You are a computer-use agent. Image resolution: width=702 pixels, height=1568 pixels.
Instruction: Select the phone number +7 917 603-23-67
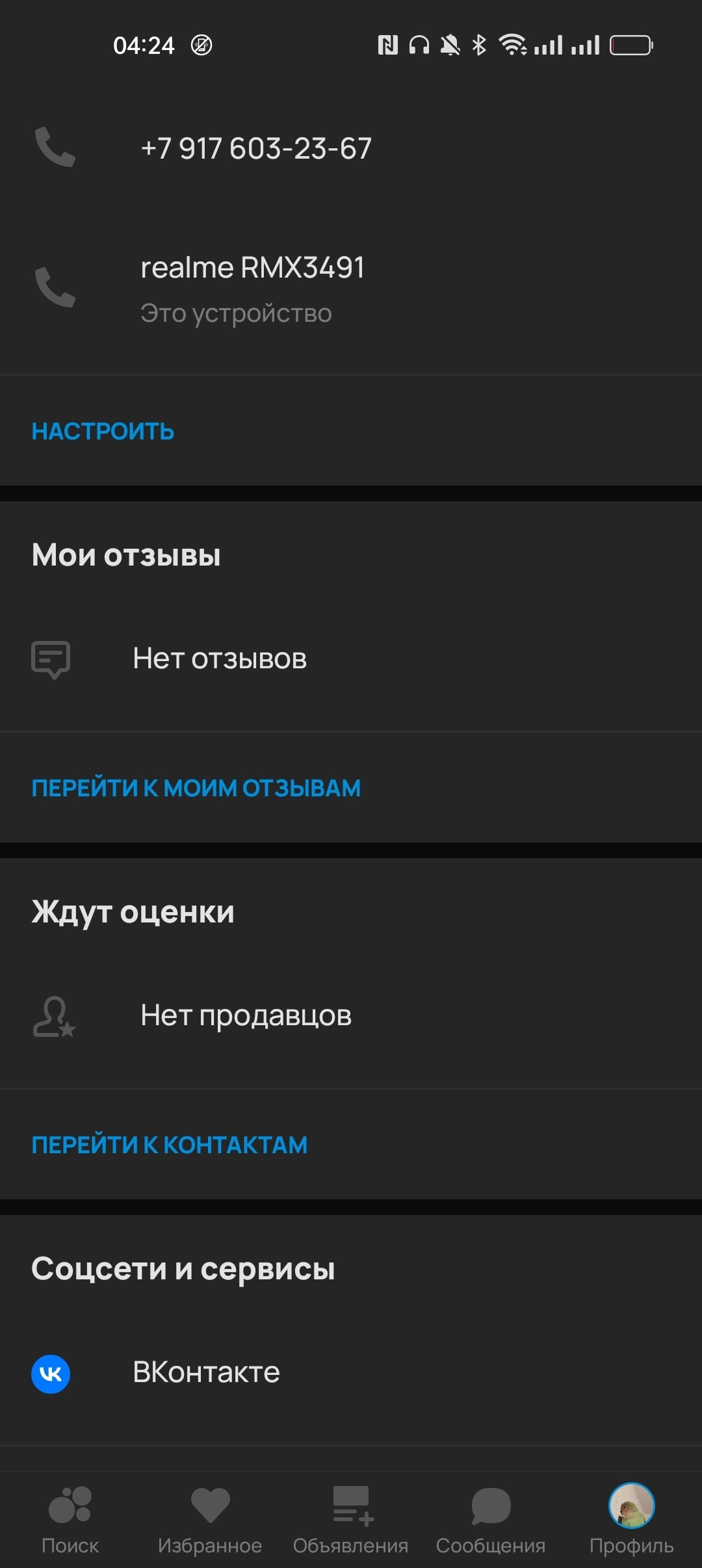coord(256,149)
